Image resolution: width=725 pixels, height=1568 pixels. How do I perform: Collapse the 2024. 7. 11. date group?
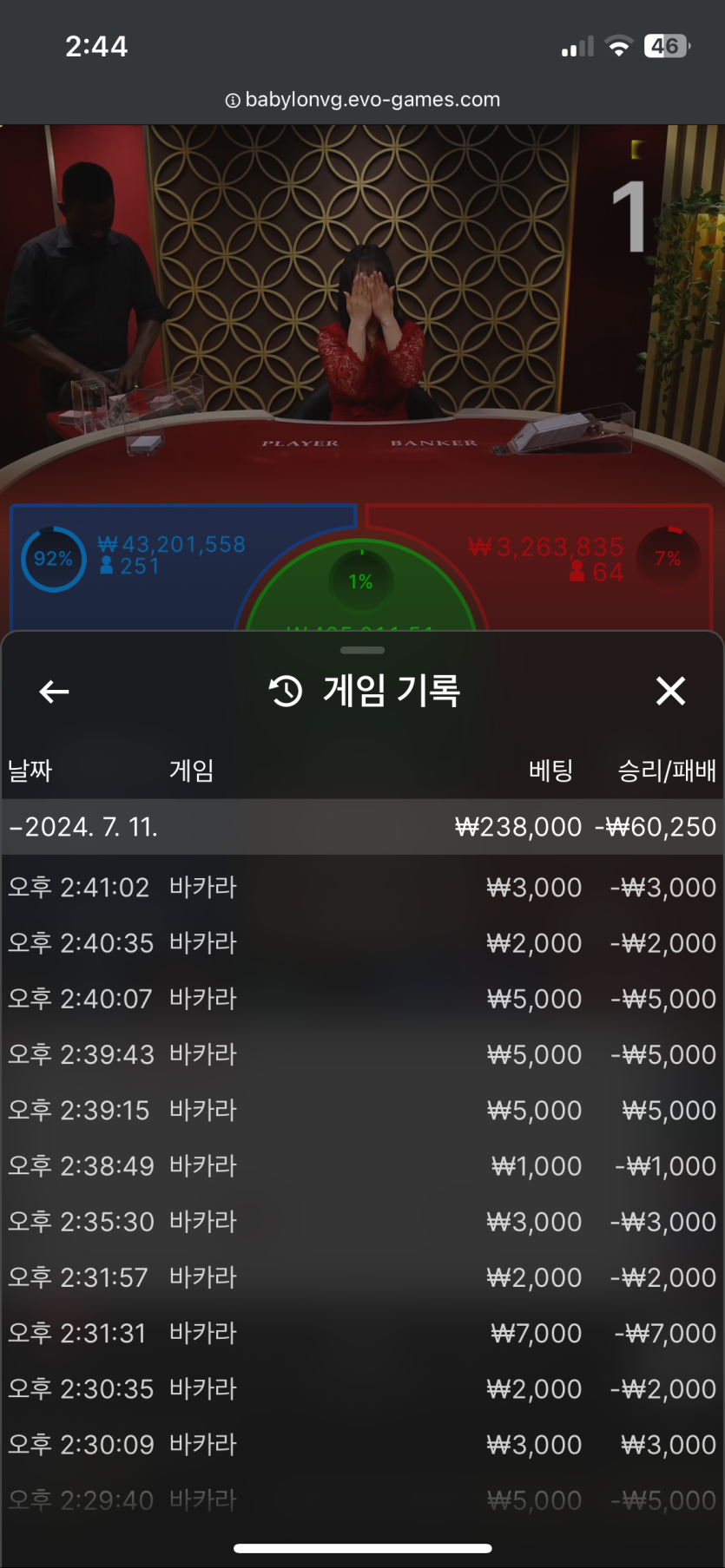[84, 827]
